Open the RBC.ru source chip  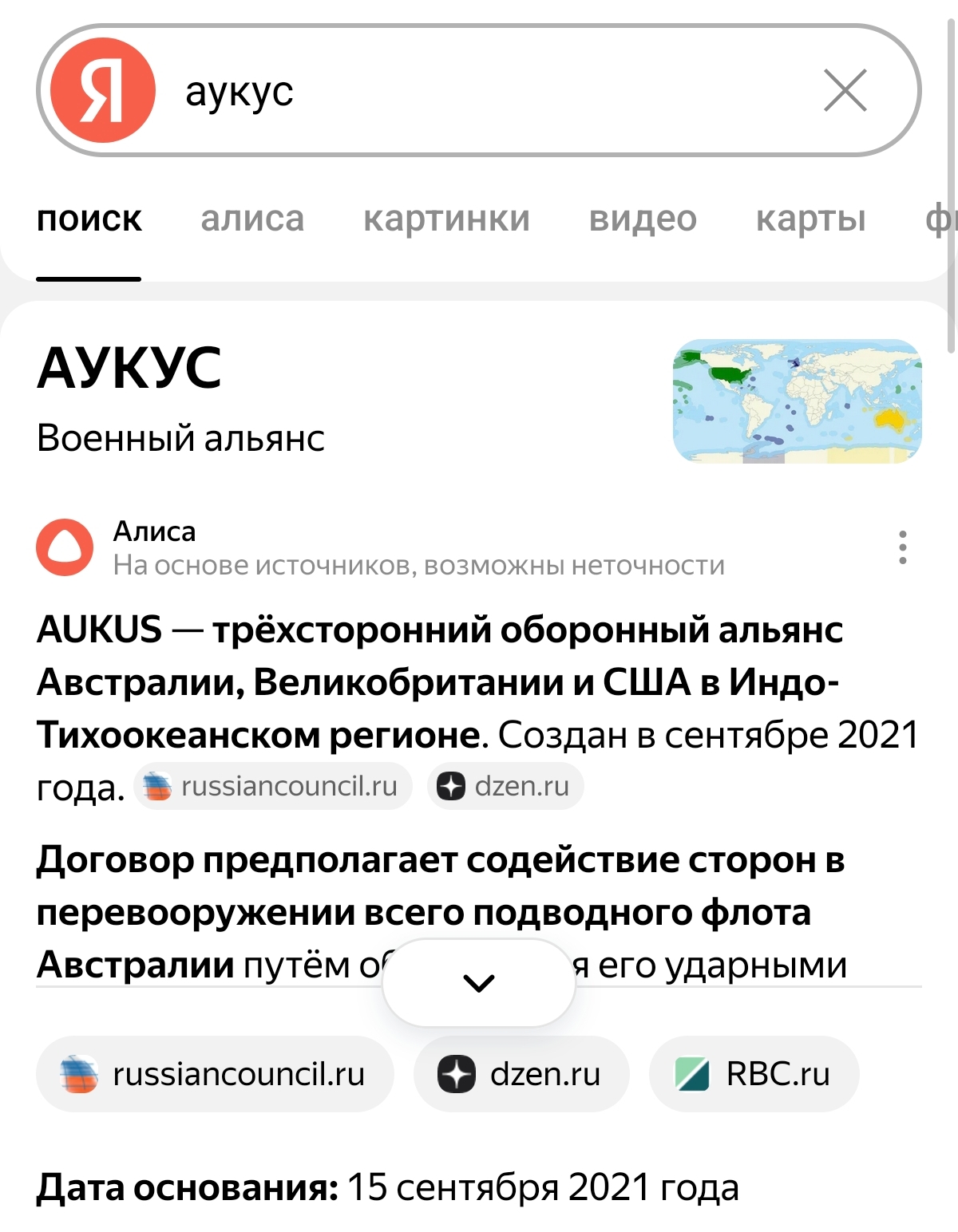(754, 1074)
